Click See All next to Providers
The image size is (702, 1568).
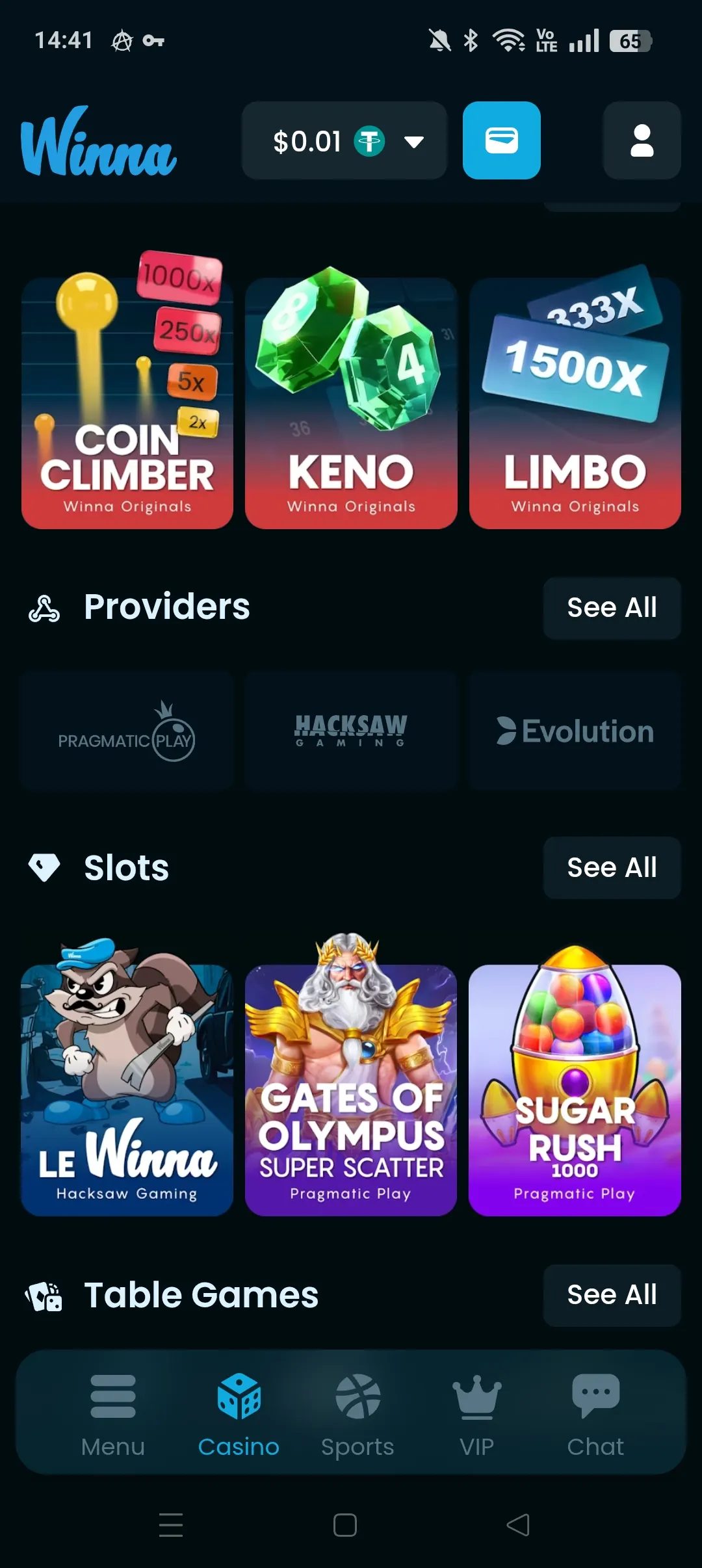pyautogui.click(x=611, y=607)
